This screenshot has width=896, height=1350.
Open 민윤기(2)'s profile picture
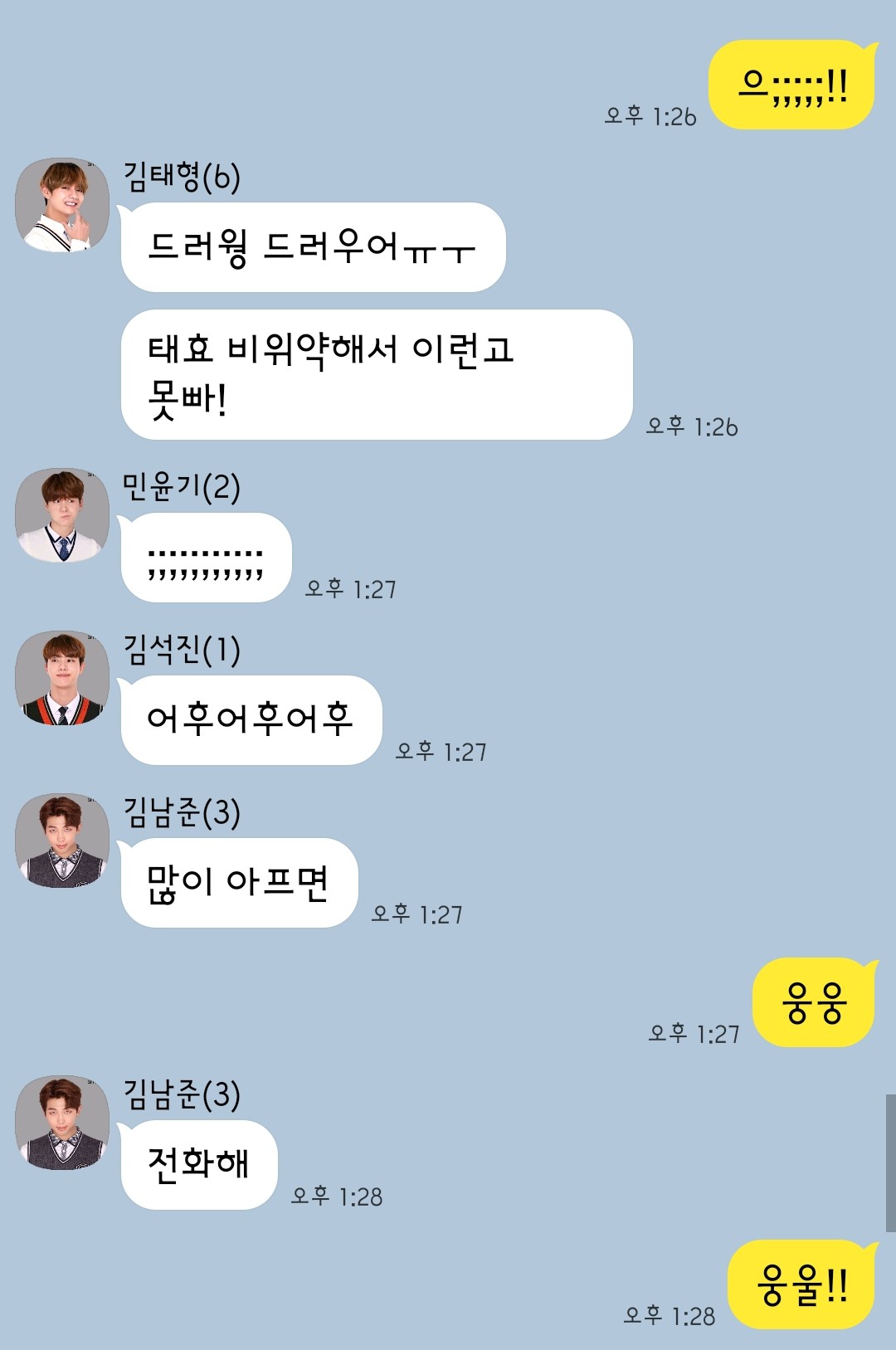click(x=62, y=515)
